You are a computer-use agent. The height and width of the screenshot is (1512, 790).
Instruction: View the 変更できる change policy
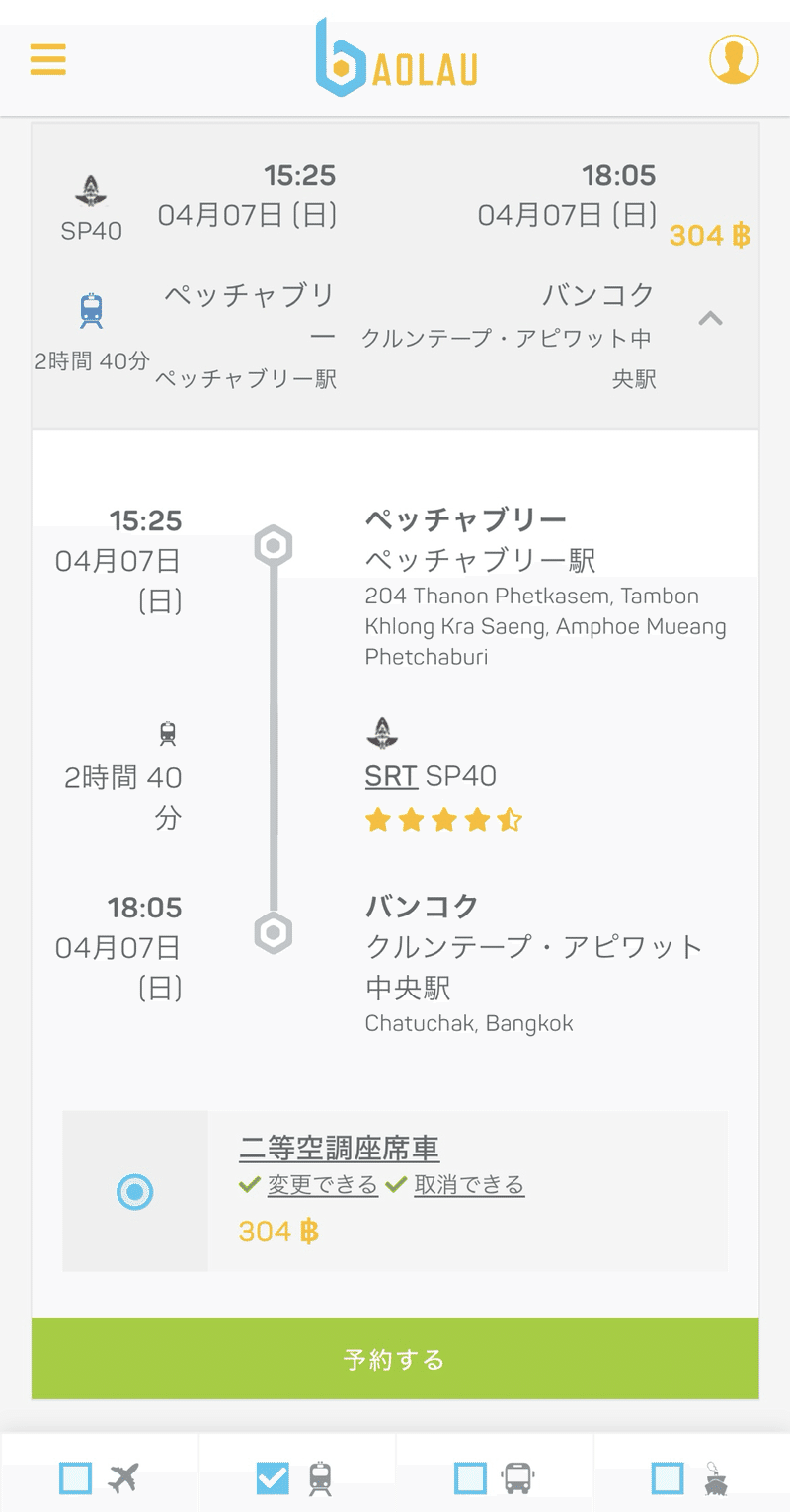point(322,1184)
